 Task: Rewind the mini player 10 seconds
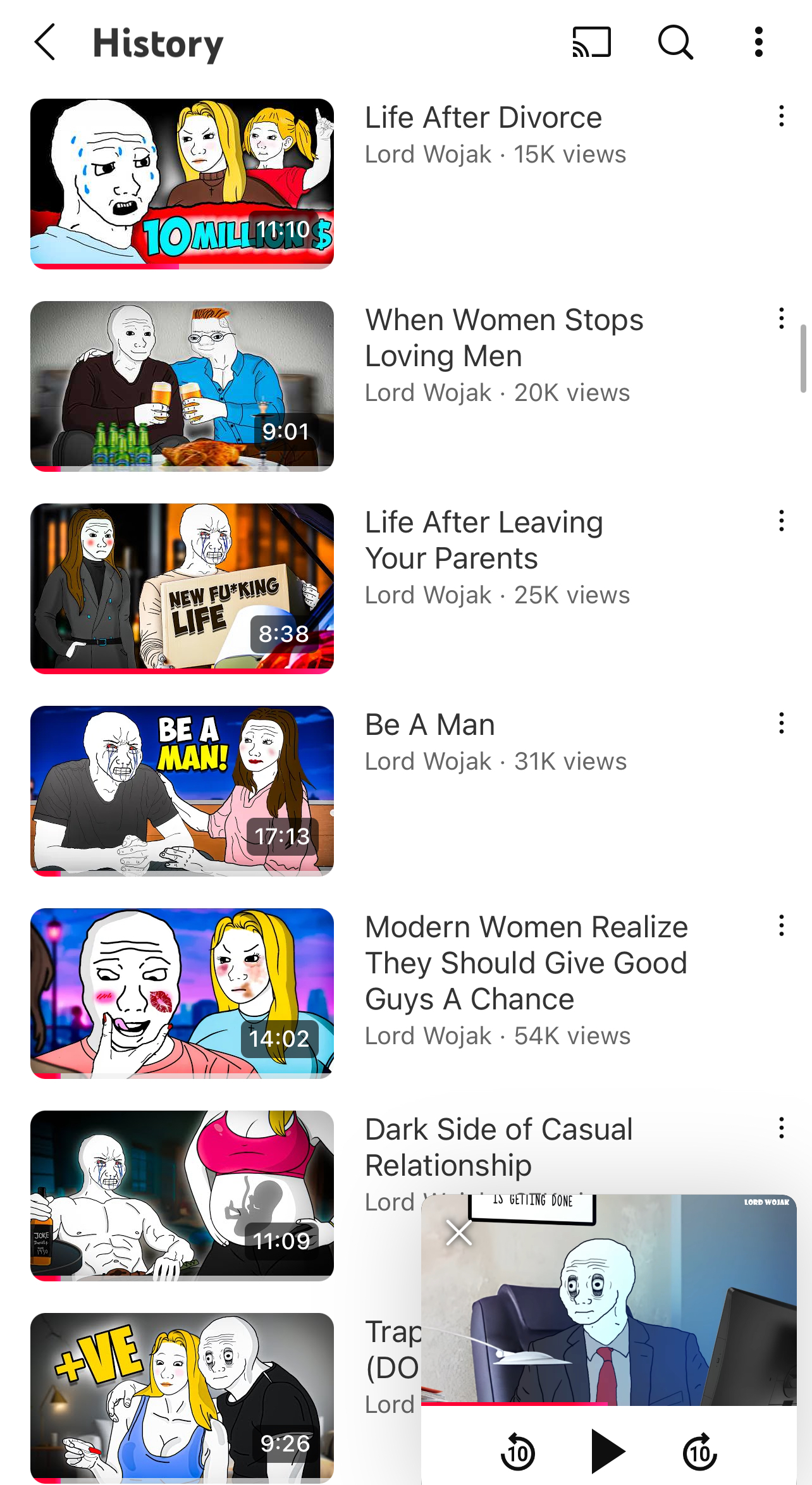point(518,1451)
